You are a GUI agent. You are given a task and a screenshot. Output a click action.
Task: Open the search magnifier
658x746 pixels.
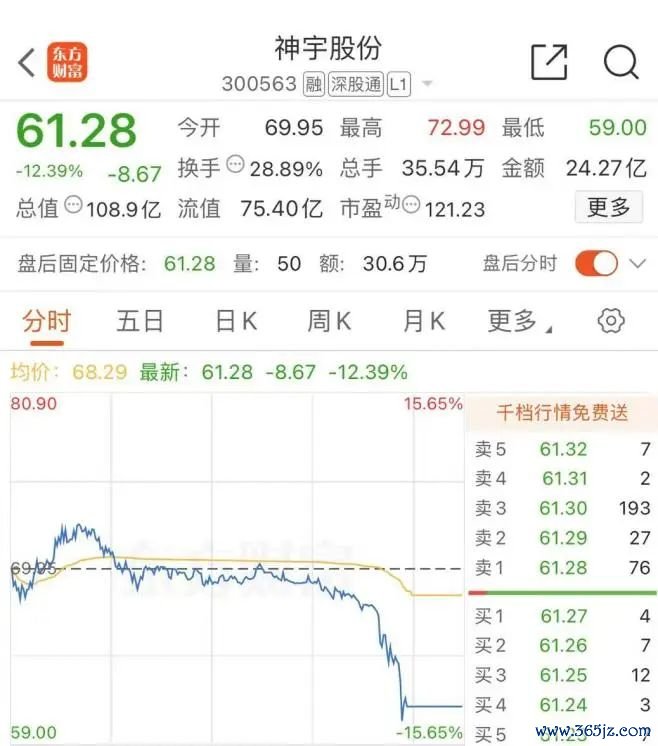click(x=620, y=62)
